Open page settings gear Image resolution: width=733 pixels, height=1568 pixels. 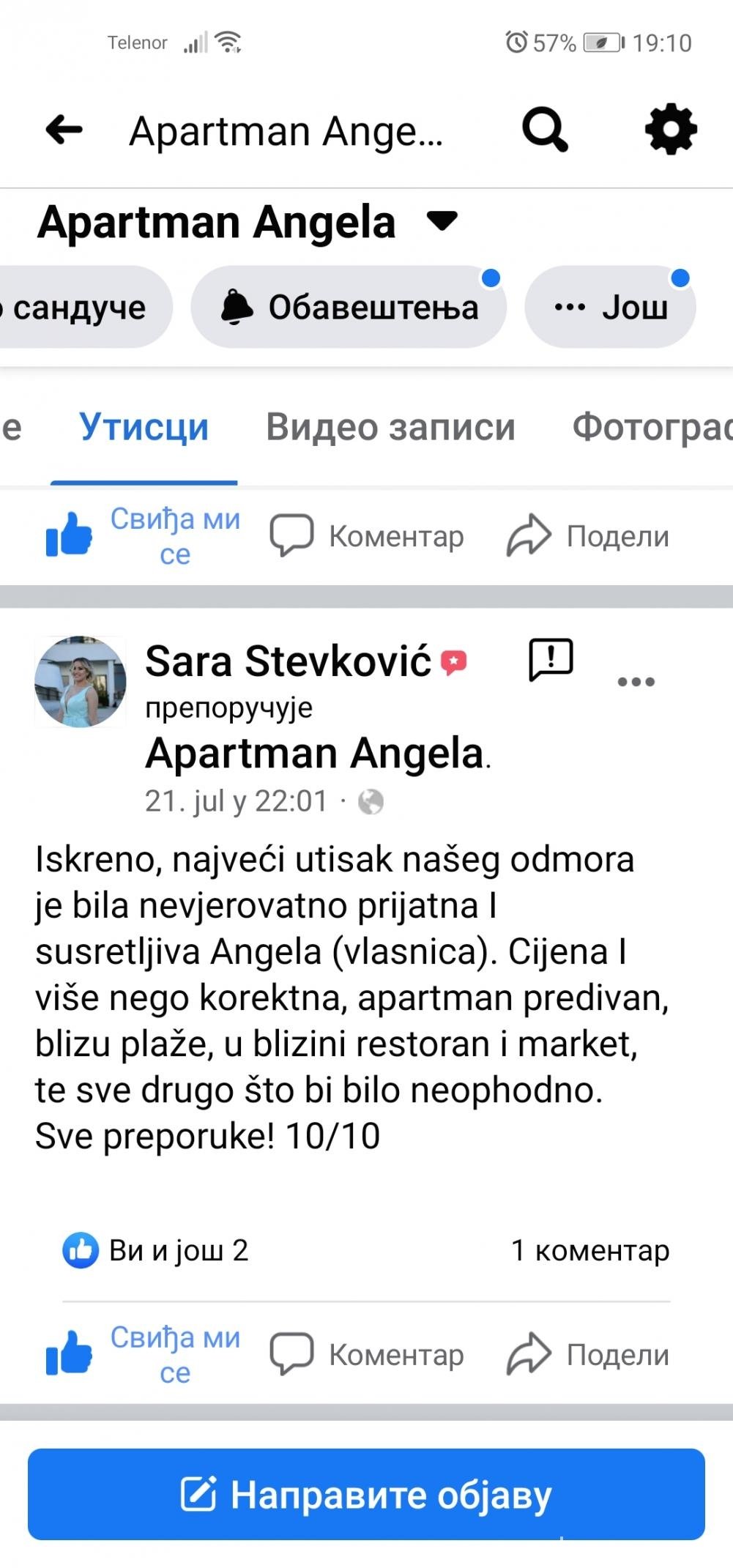coord(671,130)
